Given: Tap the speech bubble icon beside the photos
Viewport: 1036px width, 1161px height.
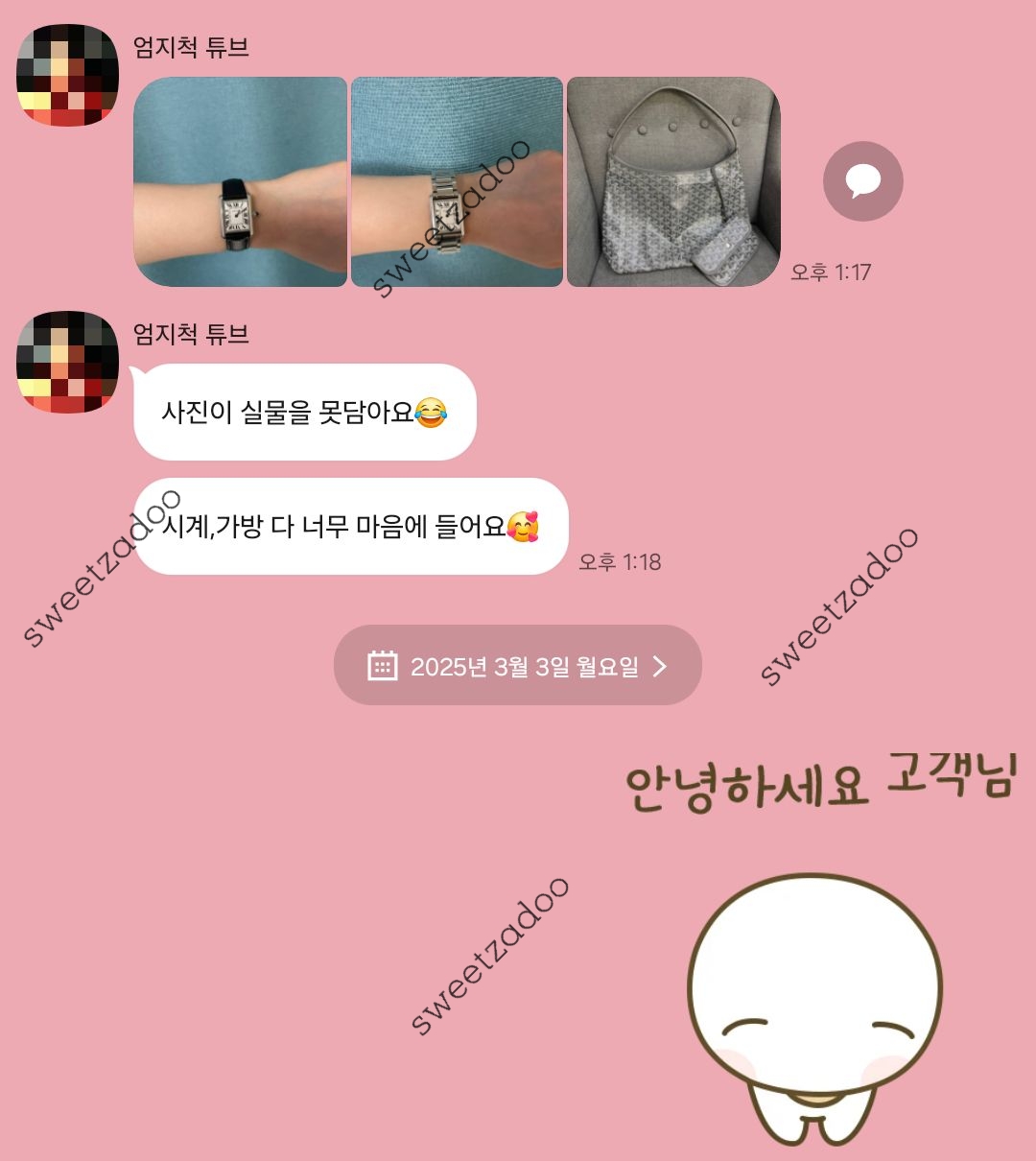Looking at the screenshot, I should 862,181.
